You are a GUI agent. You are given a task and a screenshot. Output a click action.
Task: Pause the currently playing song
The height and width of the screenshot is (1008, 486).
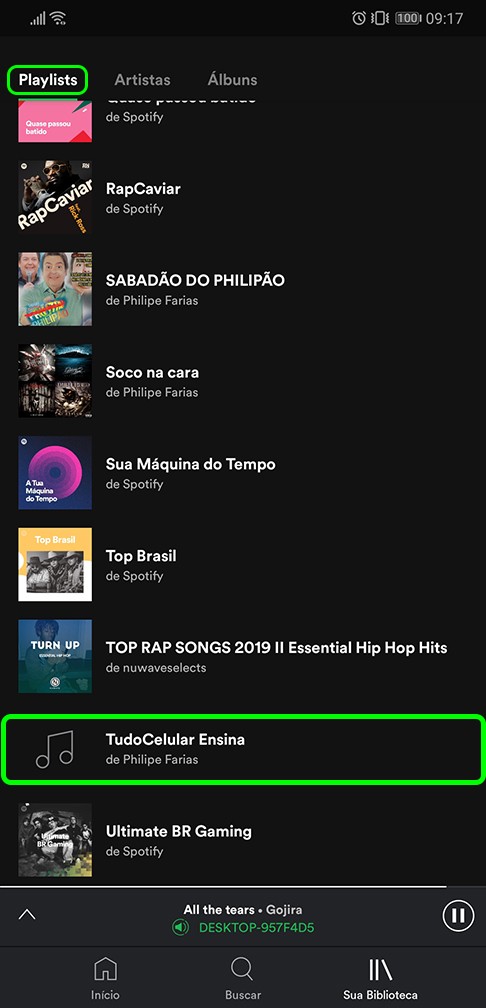[458, 915]
